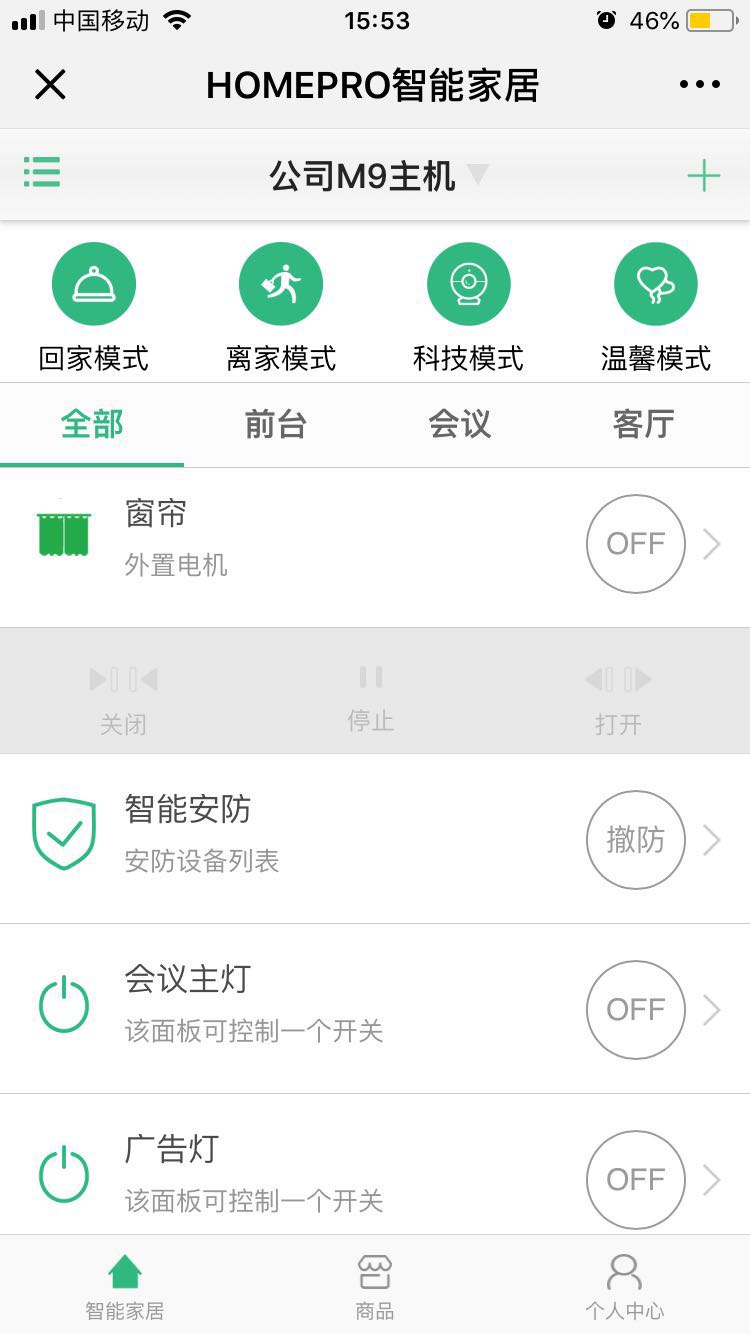Toggle 广告灯 OFF switch
This screenshot has width=750, height=1334.
click(635, 1180)
